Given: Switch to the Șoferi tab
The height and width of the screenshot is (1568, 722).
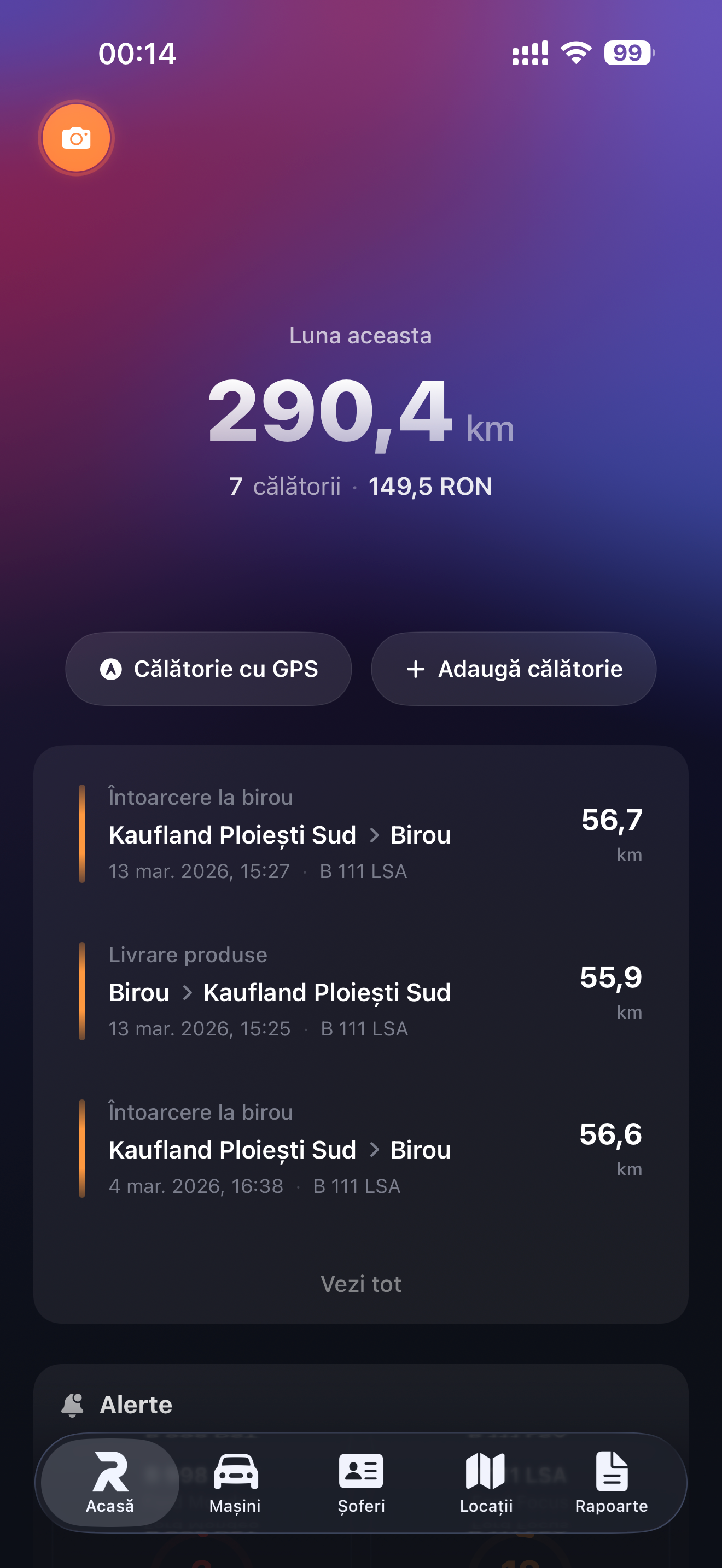Looking at the screenshot, I should click(361, 1483).
